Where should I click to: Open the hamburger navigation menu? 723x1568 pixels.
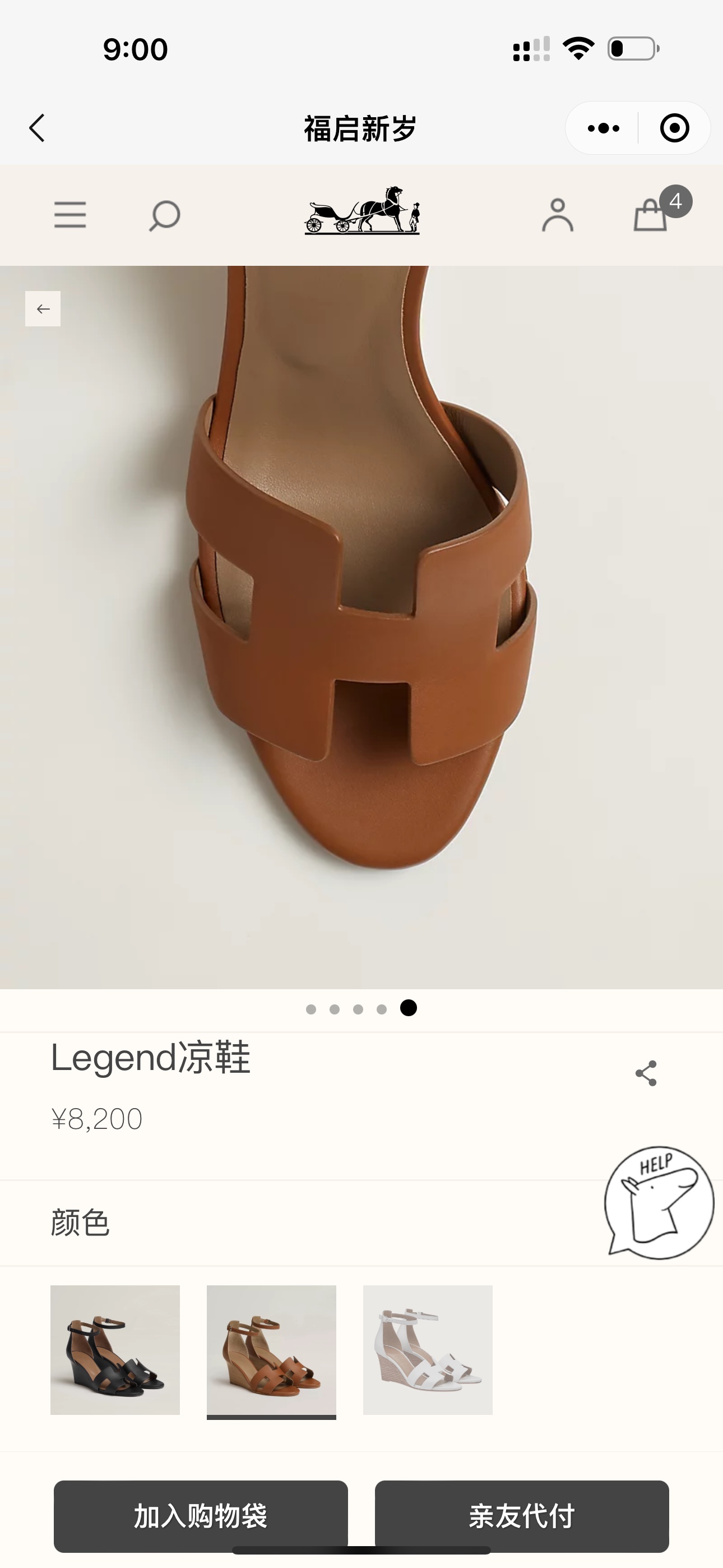[x=70, y=215]
